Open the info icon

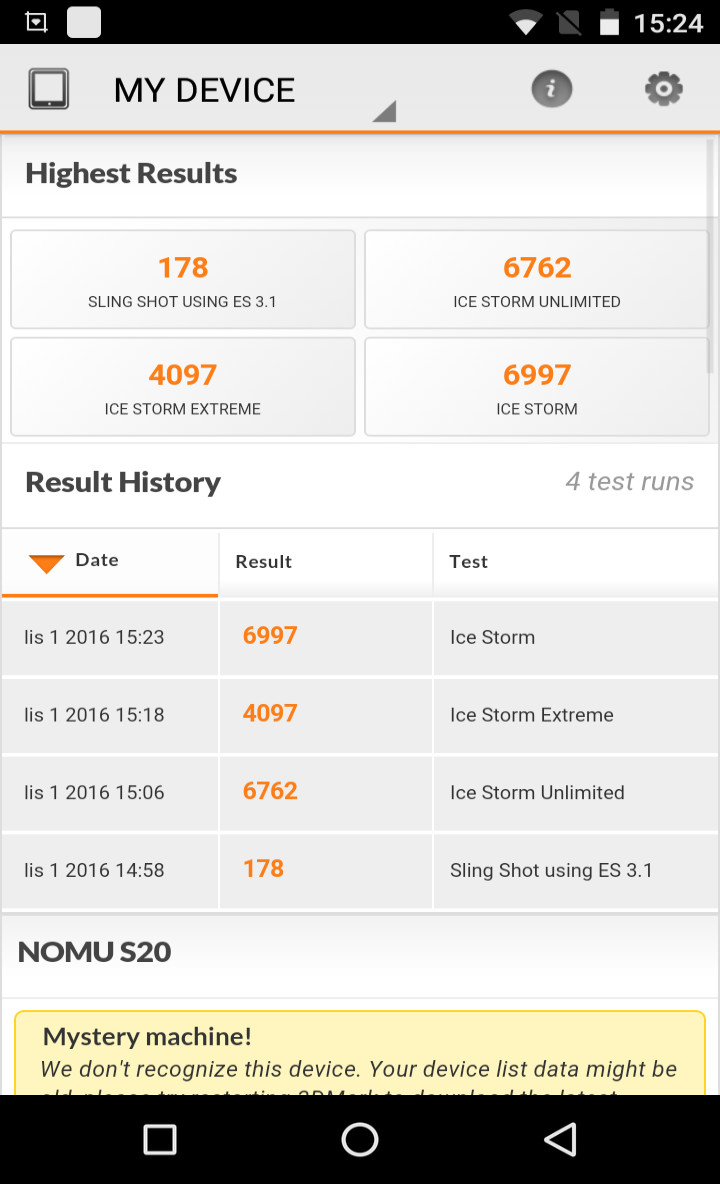(x=552, y=89)
